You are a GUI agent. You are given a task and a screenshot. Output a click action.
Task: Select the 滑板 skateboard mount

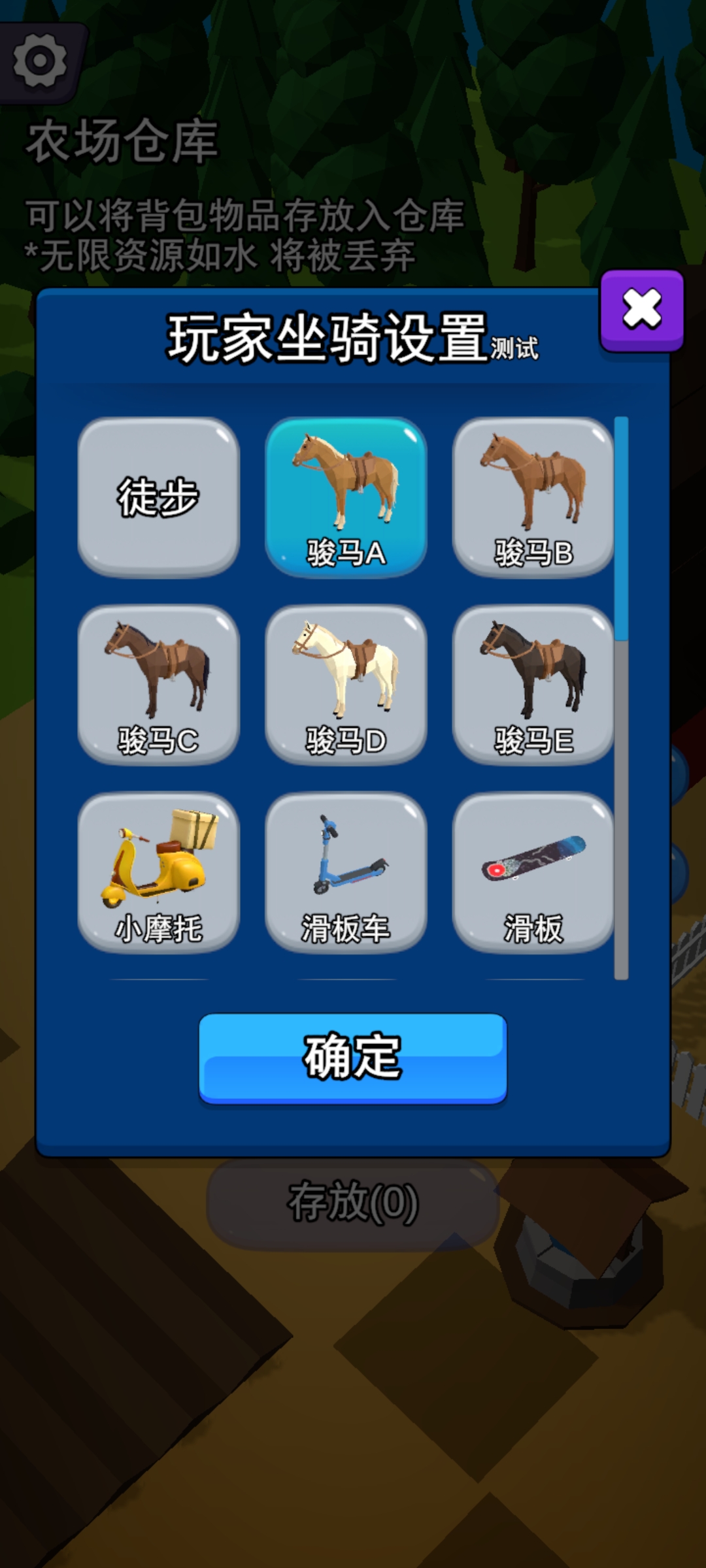pyautogui.click(x=533, y=872)
